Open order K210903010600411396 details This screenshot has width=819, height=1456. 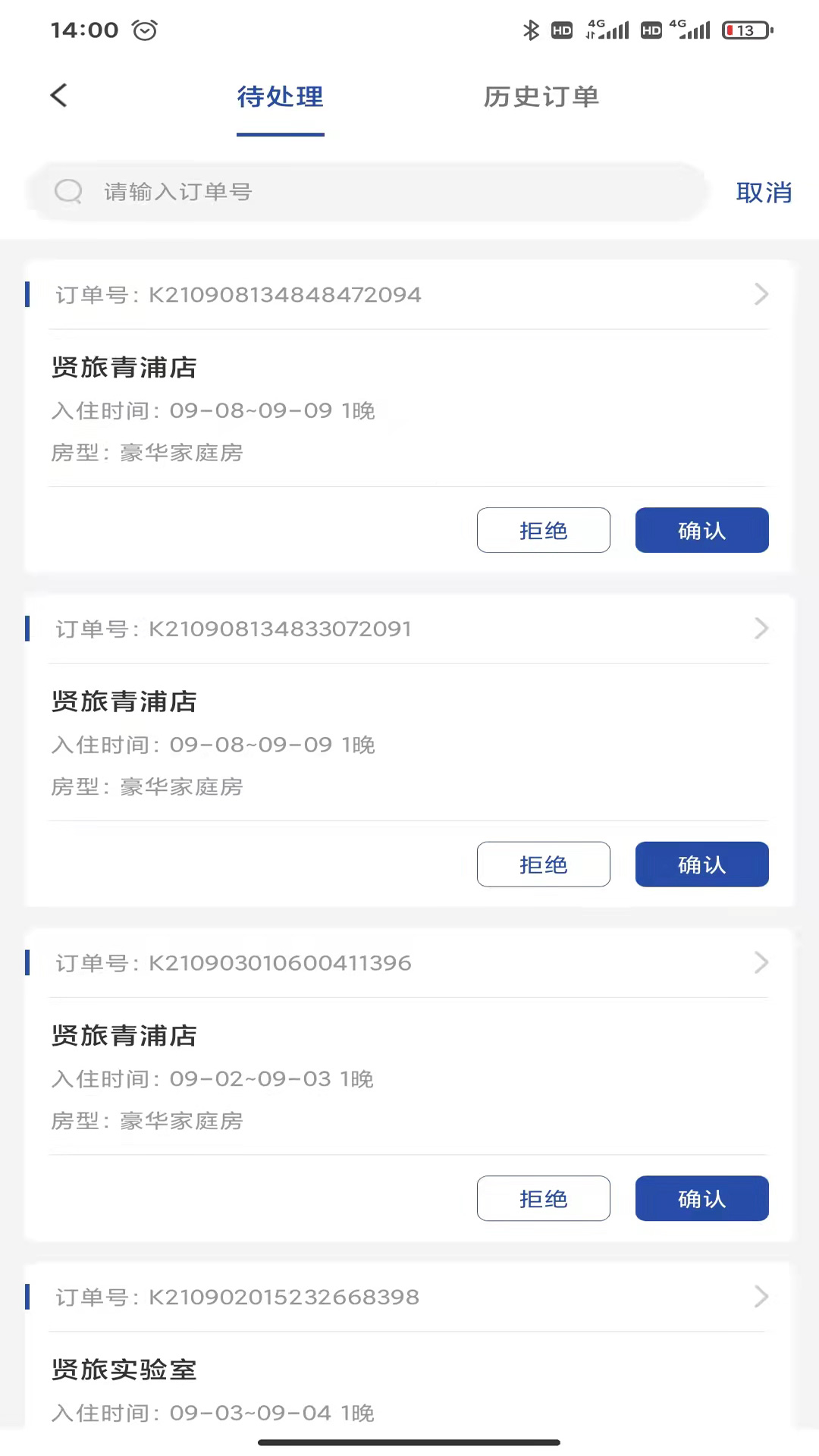pos(409,963)
